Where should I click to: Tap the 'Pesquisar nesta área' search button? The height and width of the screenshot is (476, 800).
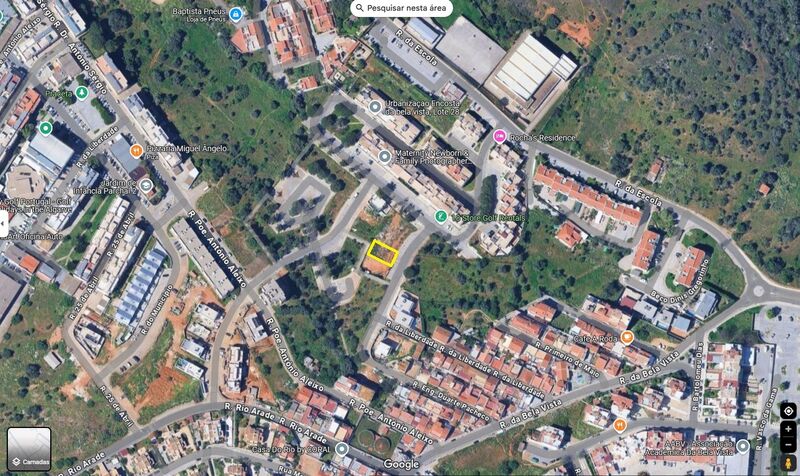click(x=401, y=8)
